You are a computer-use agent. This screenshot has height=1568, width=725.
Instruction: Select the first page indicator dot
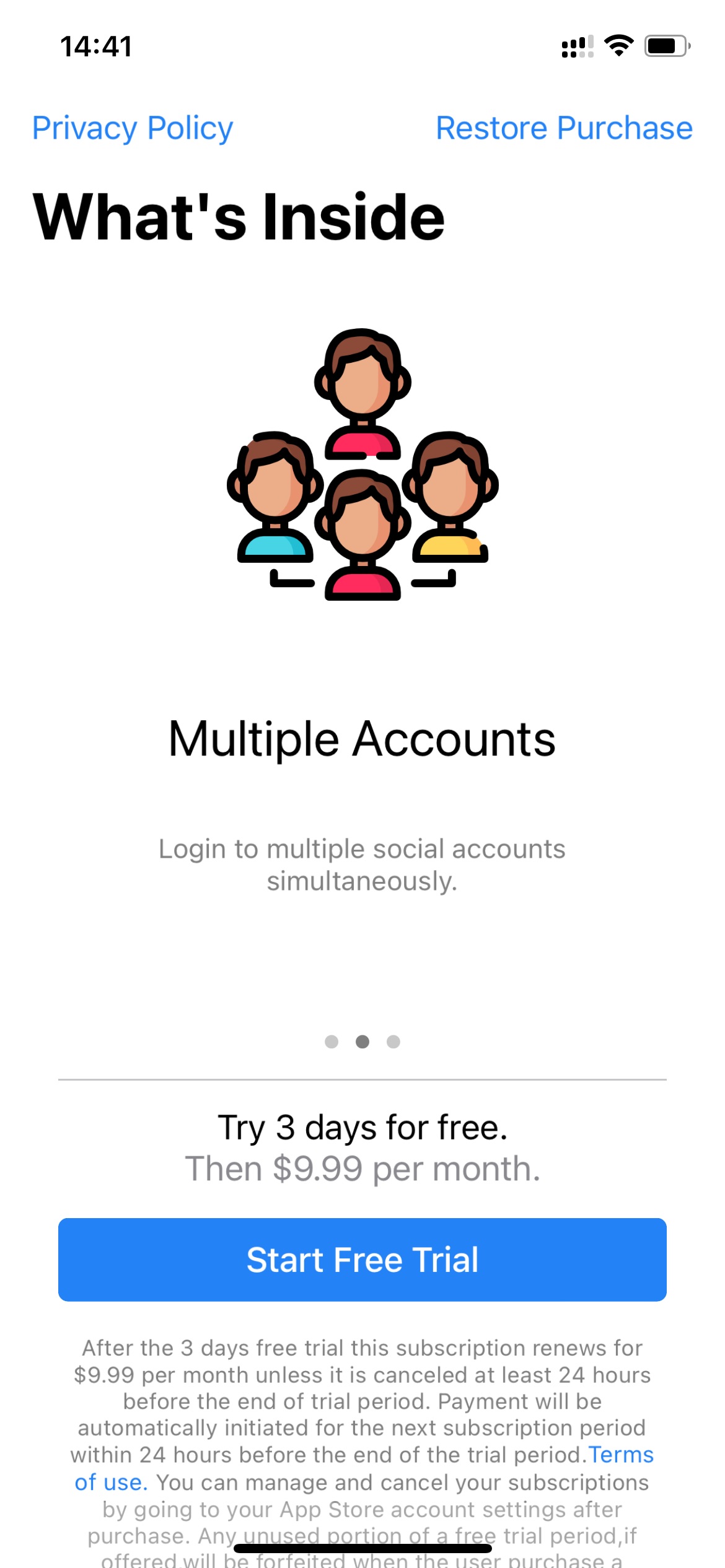point(332,1042)
